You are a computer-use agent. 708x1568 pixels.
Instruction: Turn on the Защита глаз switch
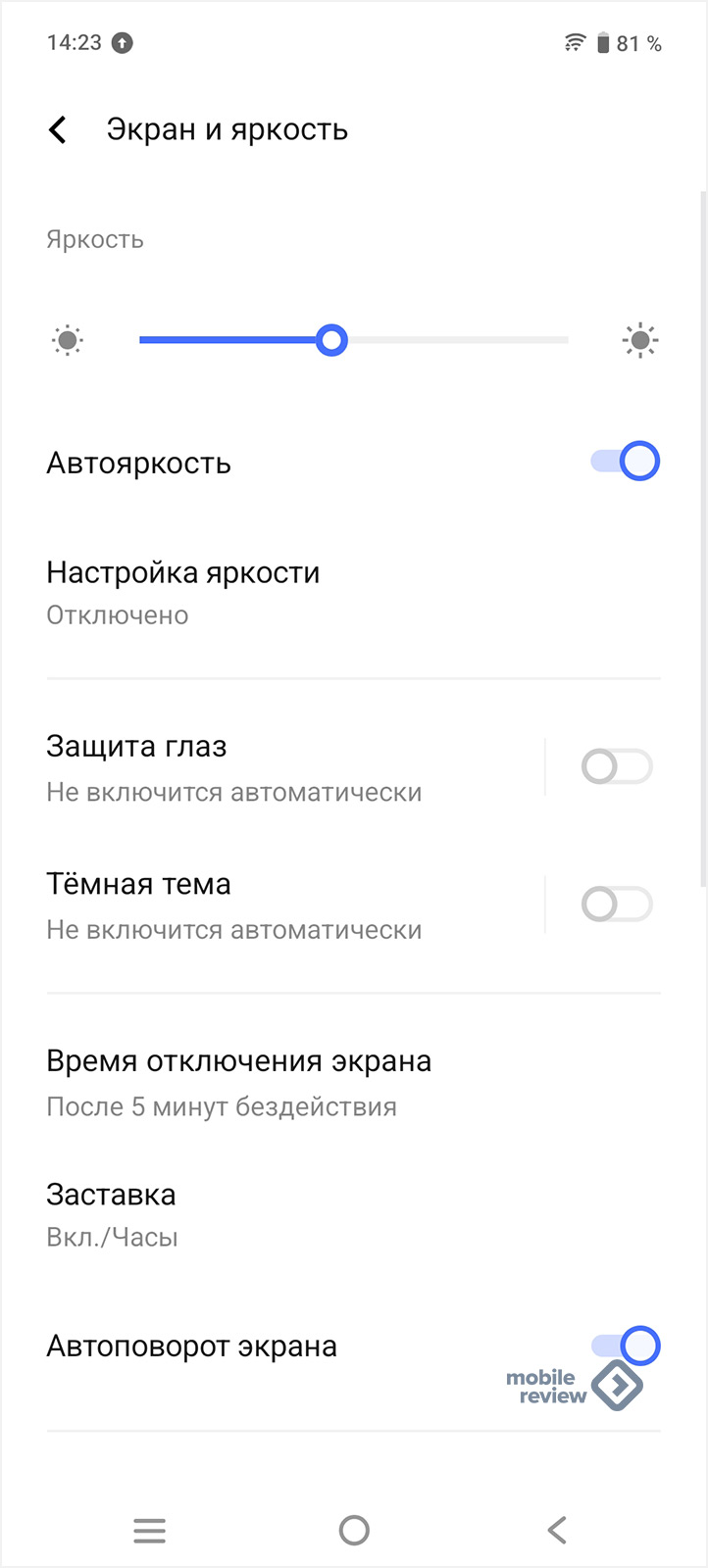617,766
